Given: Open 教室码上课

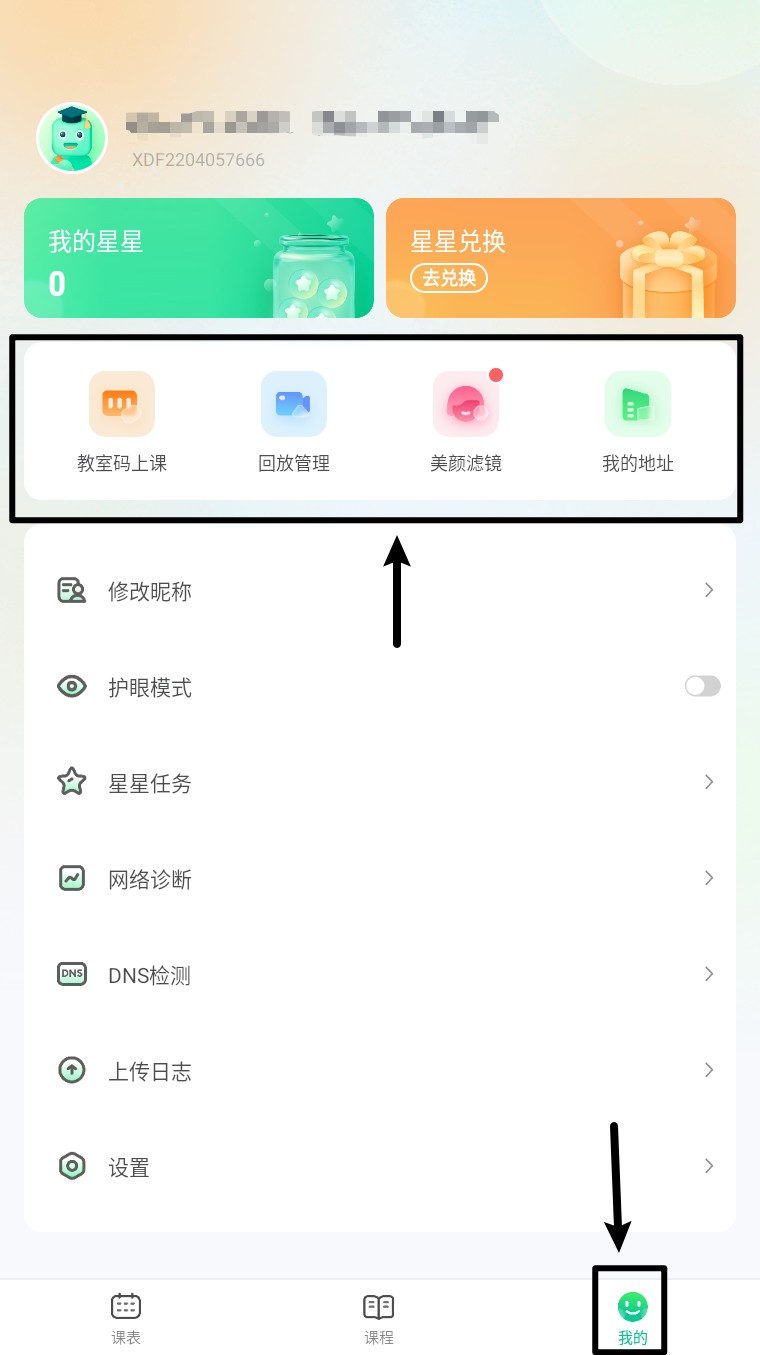Looking at the screenshot, I should (x=122, y=421).
